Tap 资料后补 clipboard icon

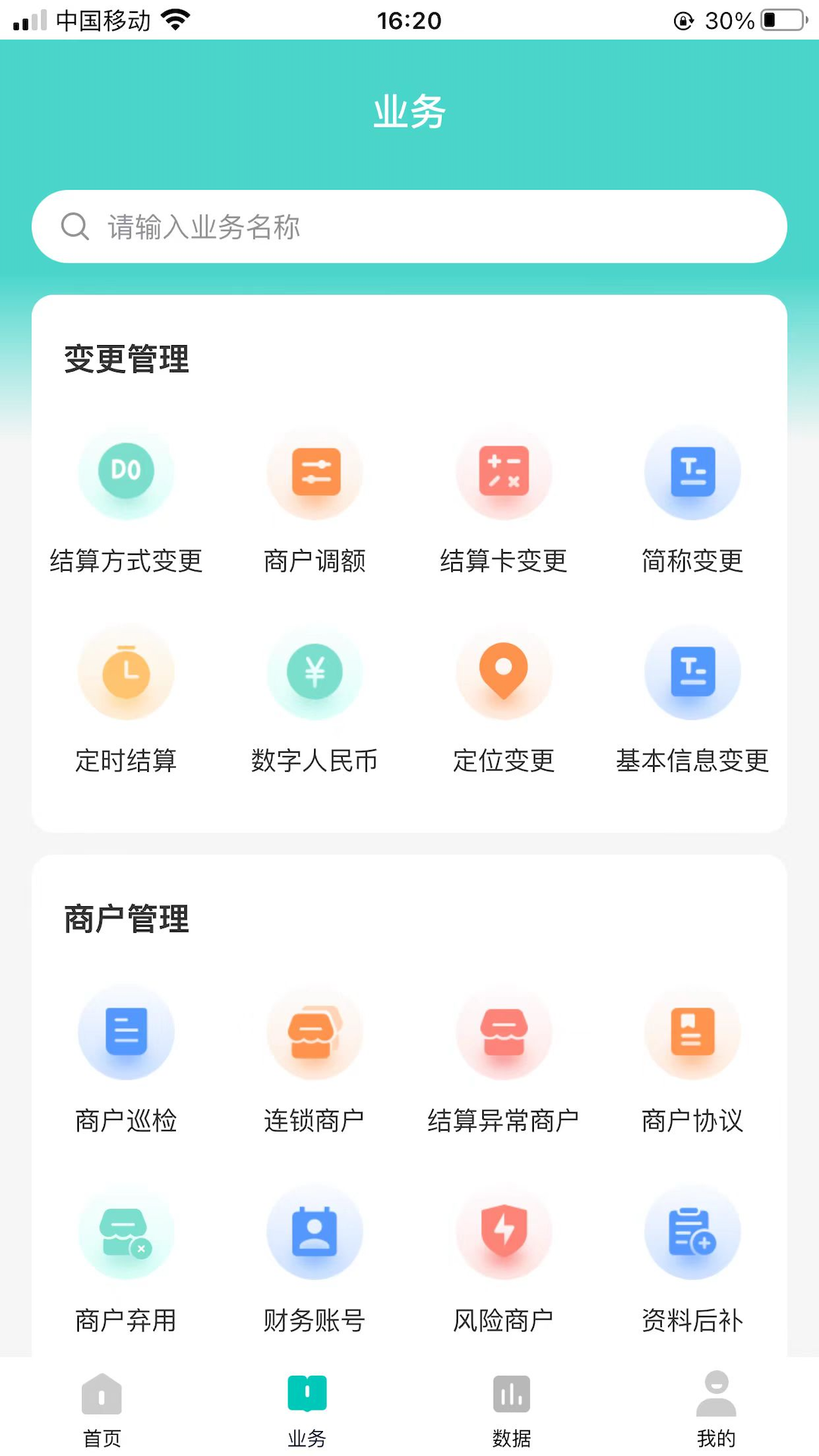point(692,1232)
